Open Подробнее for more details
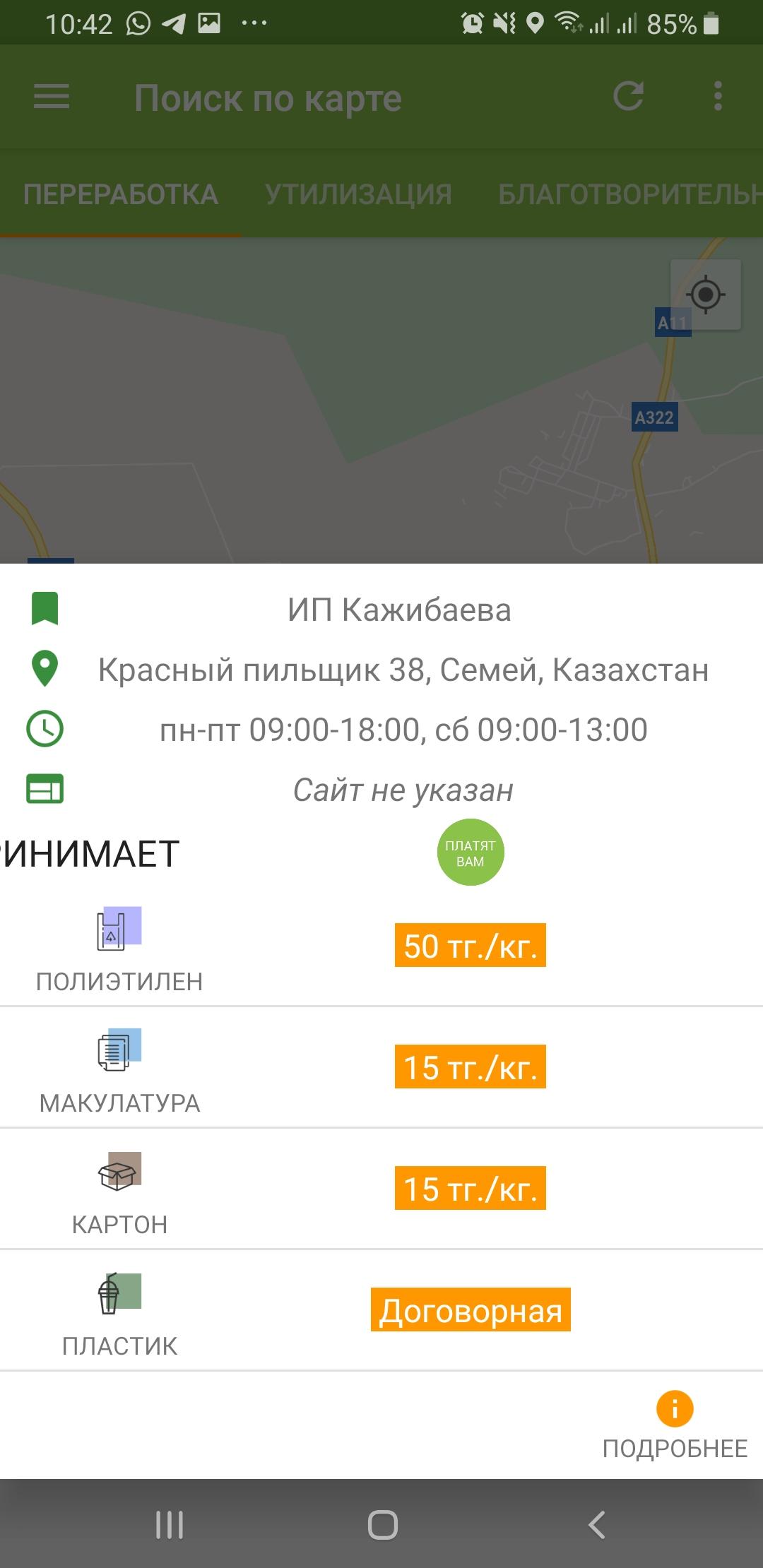Viewport: 763px width, 1568px height. tap(675, 1425)
